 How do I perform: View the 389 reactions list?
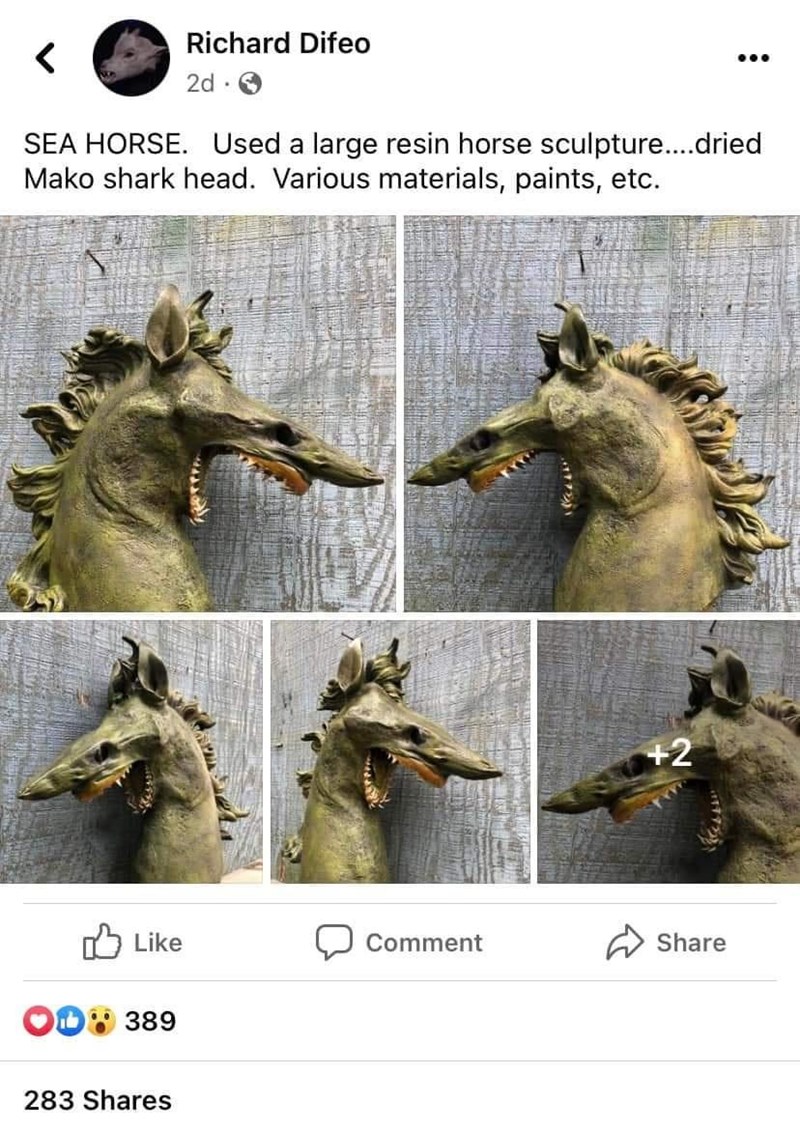100,1021
